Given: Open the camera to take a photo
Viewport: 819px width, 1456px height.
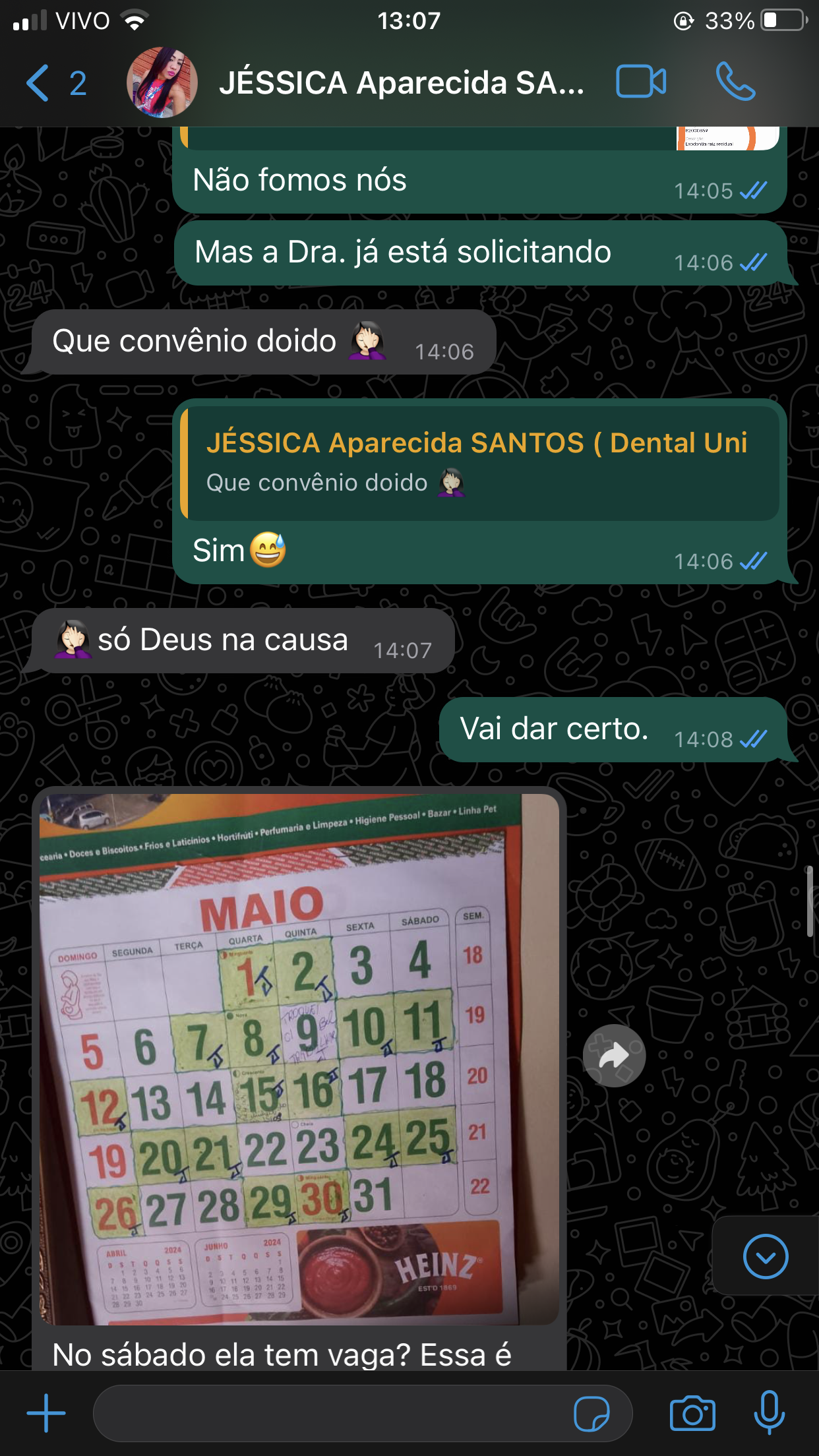Looking at the screenshot, I should 692,1414.
